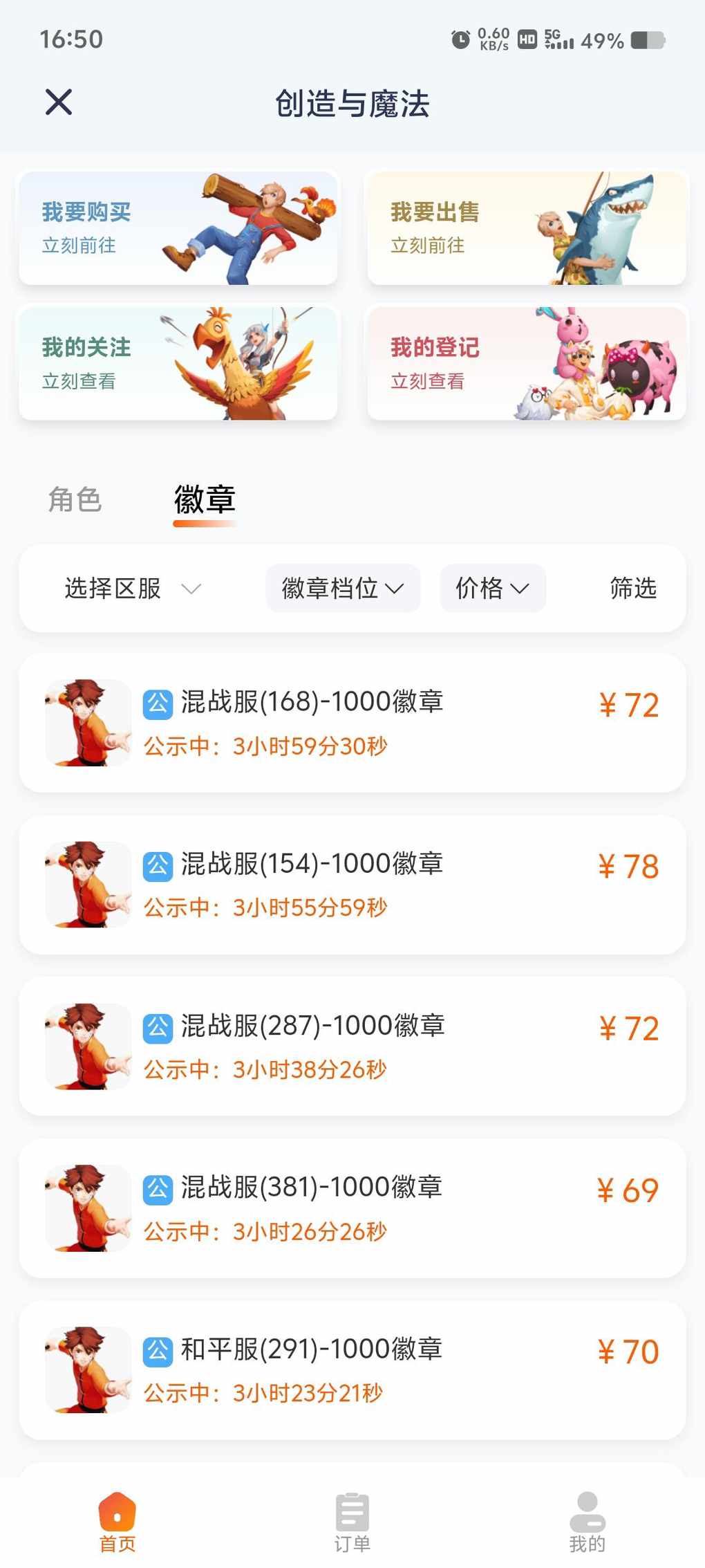Open the 价格 sort dropdown
705x1568 pixels.
(x=493, y=589)
